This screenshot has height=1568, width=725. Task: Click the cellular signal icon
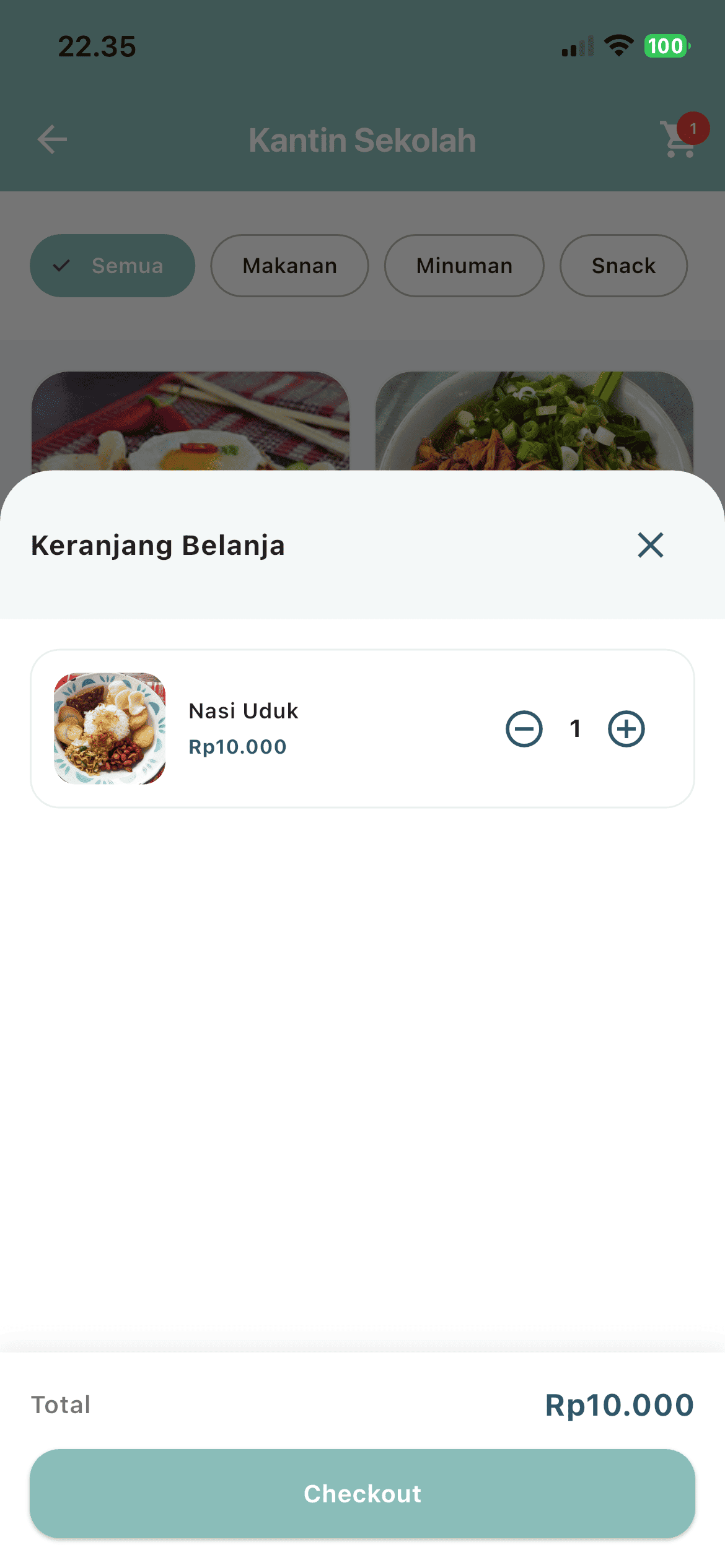(576, 46)
